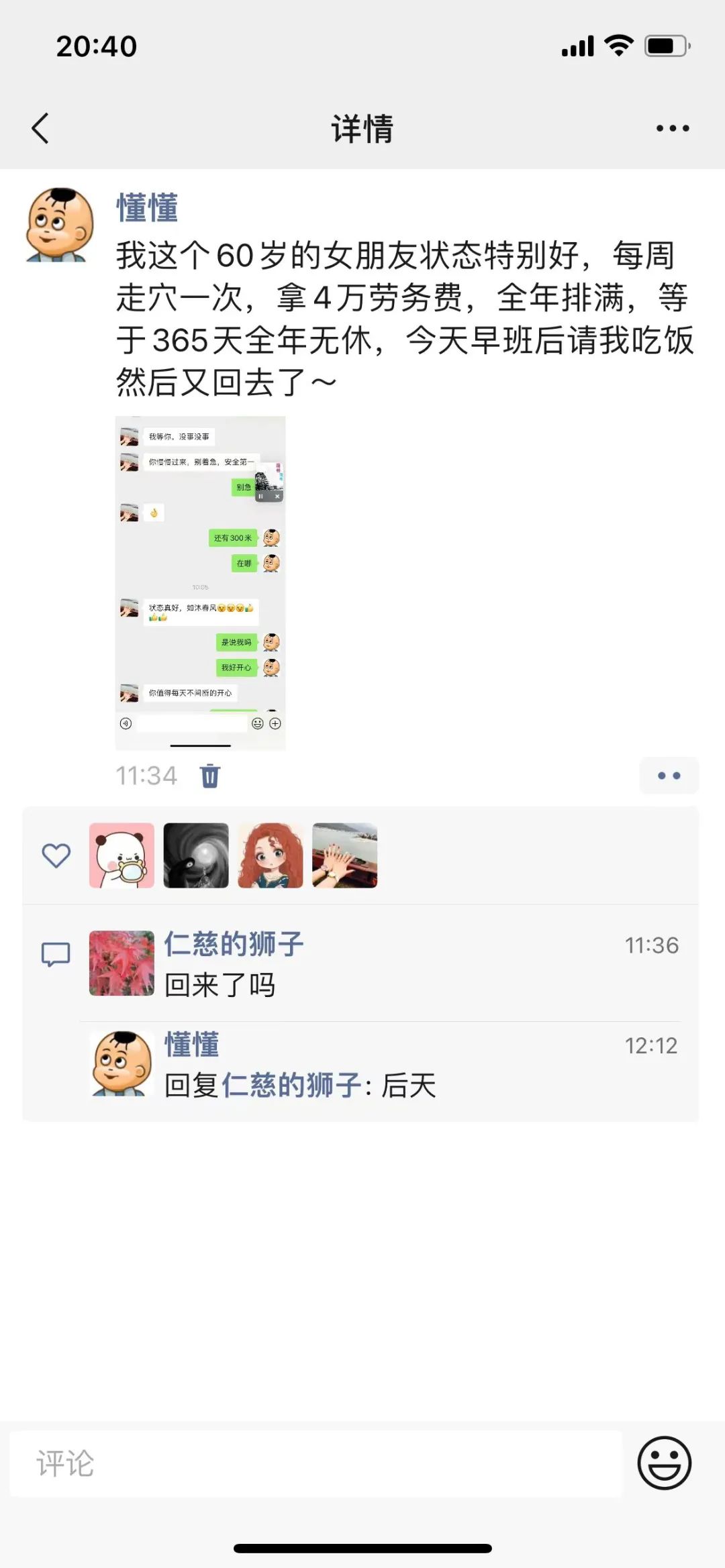
Task: Open the red maple leaf commenter avatar
Action: click(122, 963)
